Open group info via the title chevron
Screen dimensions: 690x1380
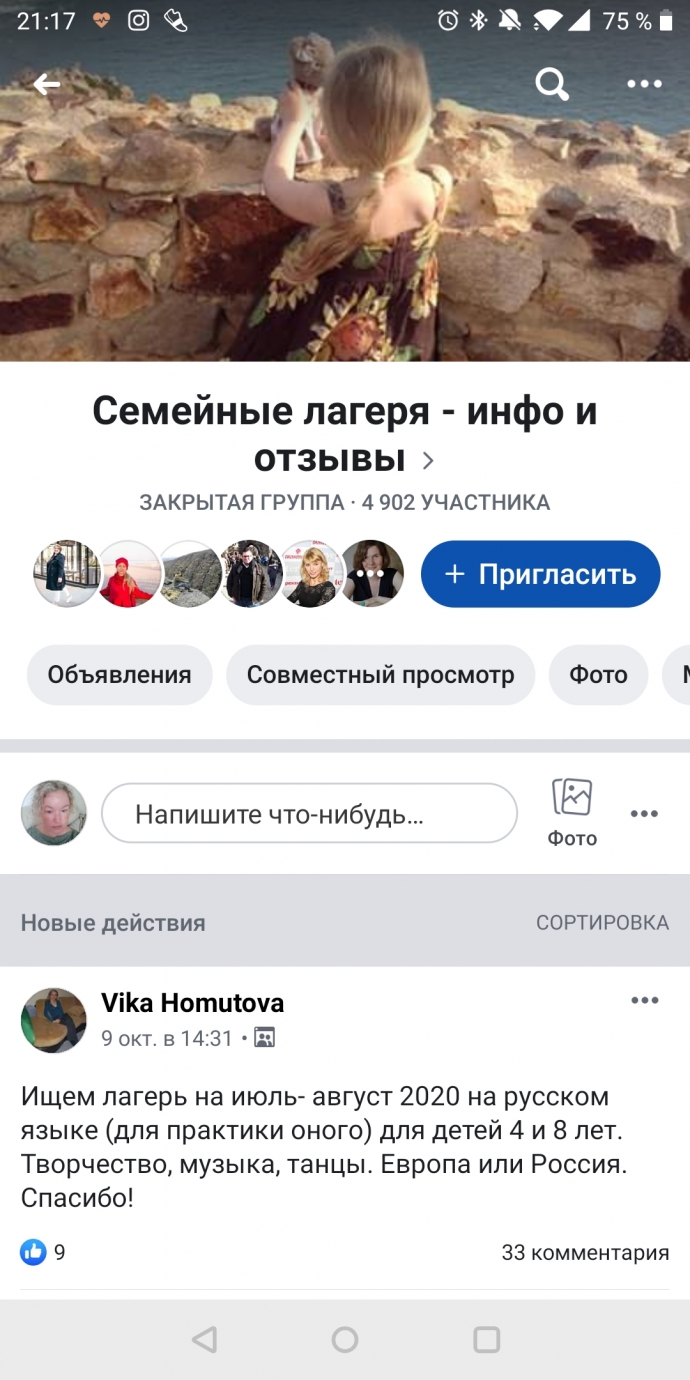428,461
